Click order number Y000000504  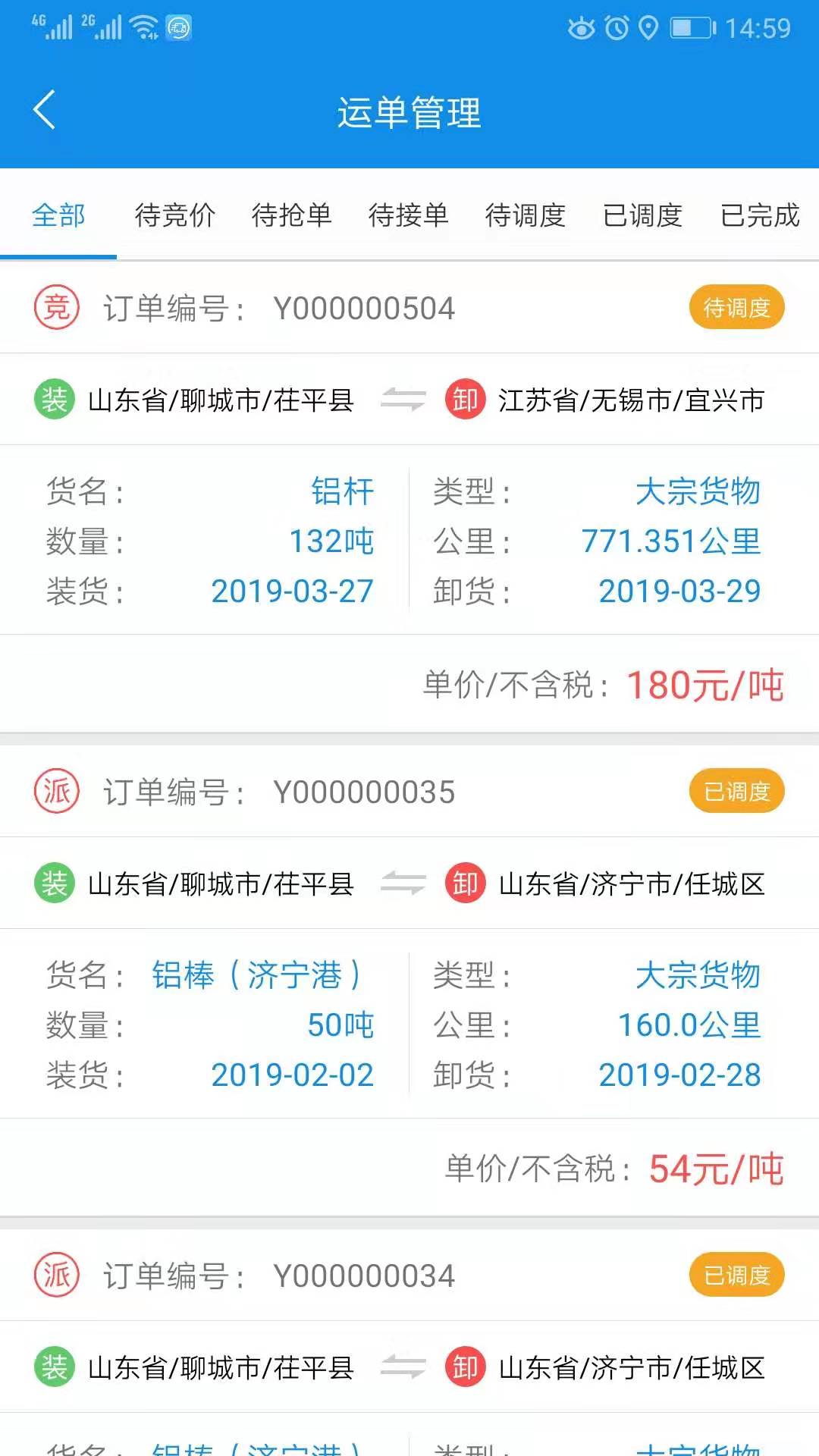click(364, 307)
